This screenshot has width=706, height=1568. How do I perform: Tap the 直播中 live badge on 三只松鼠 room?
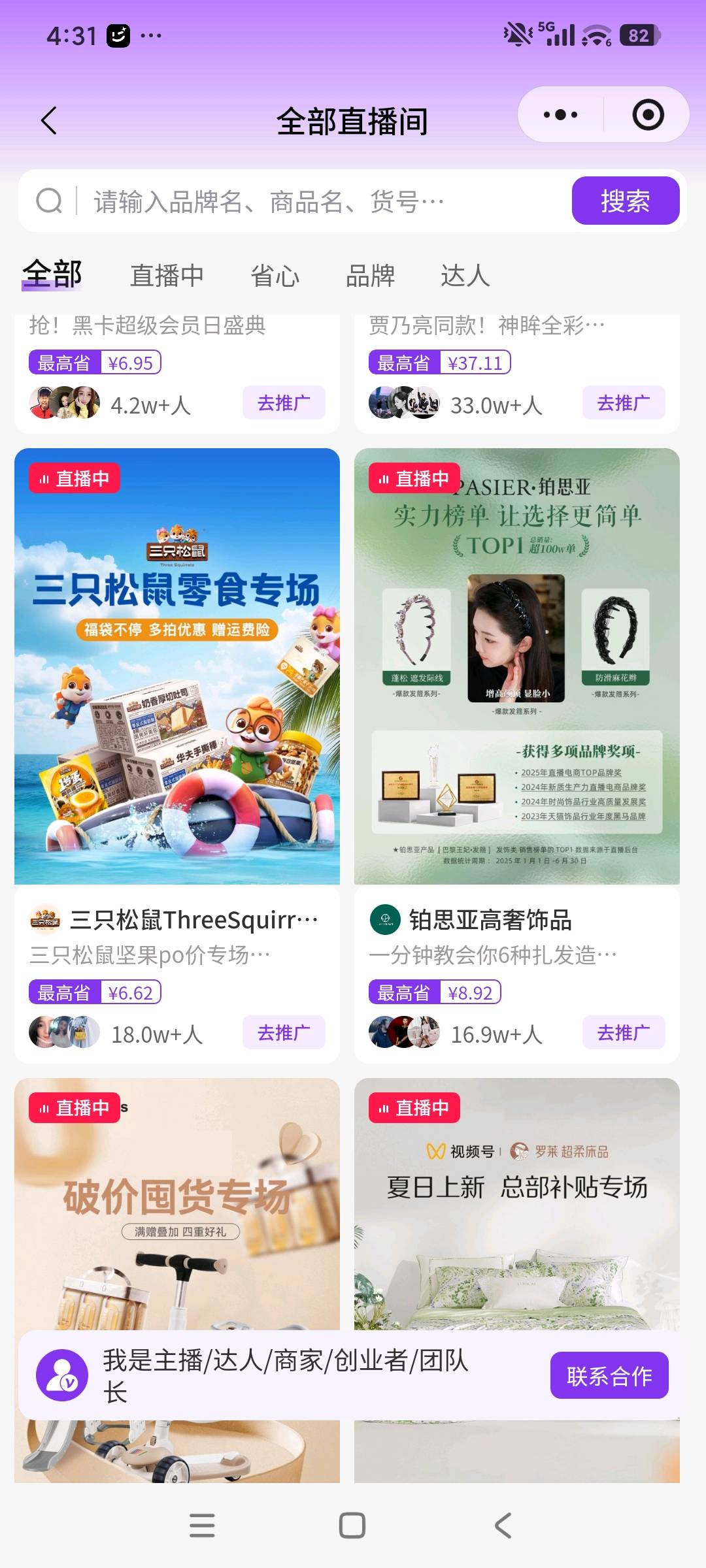click(74, 478)
